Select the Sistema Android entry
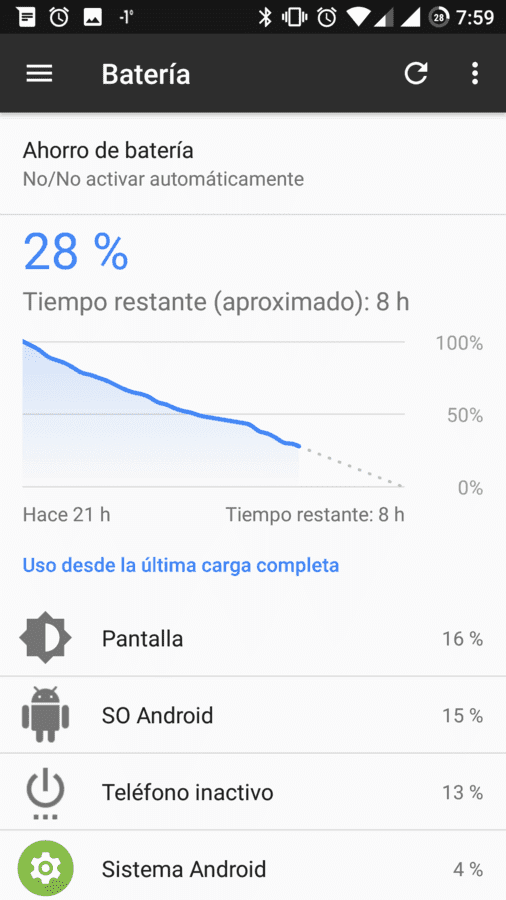506x900 pixels. (253, 866)
